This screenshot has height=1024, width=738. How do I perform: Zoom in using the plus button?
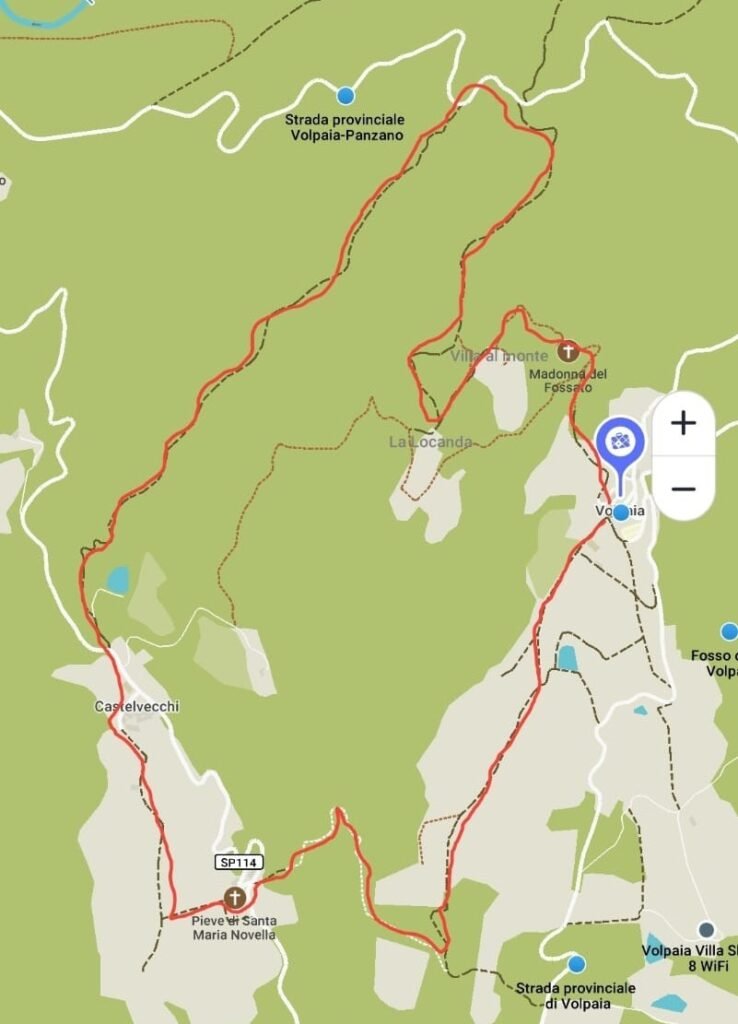pyautogui.click(x=683, y=423)
